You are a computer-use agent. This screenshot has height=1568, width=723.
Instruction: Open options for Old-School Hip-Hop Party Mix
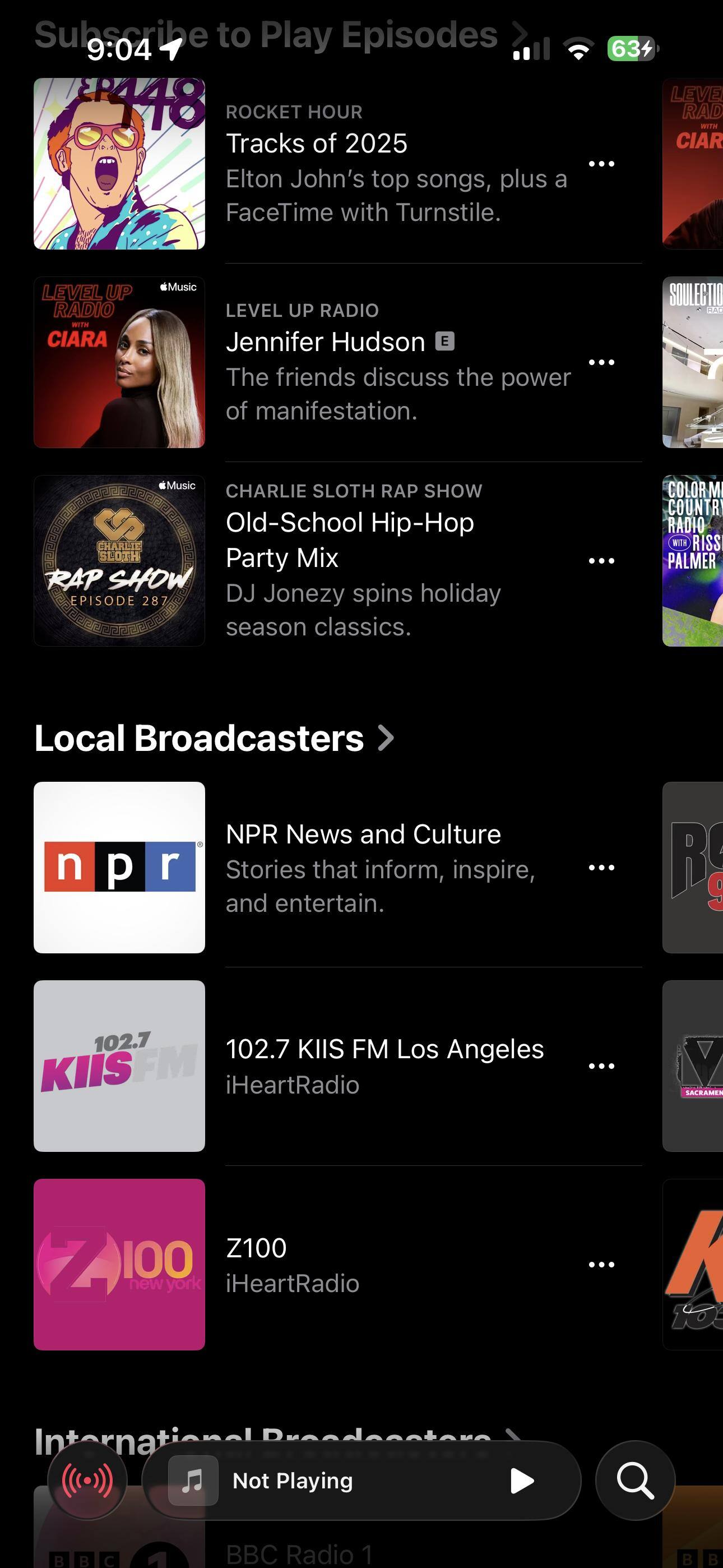[x=601, y=561]
